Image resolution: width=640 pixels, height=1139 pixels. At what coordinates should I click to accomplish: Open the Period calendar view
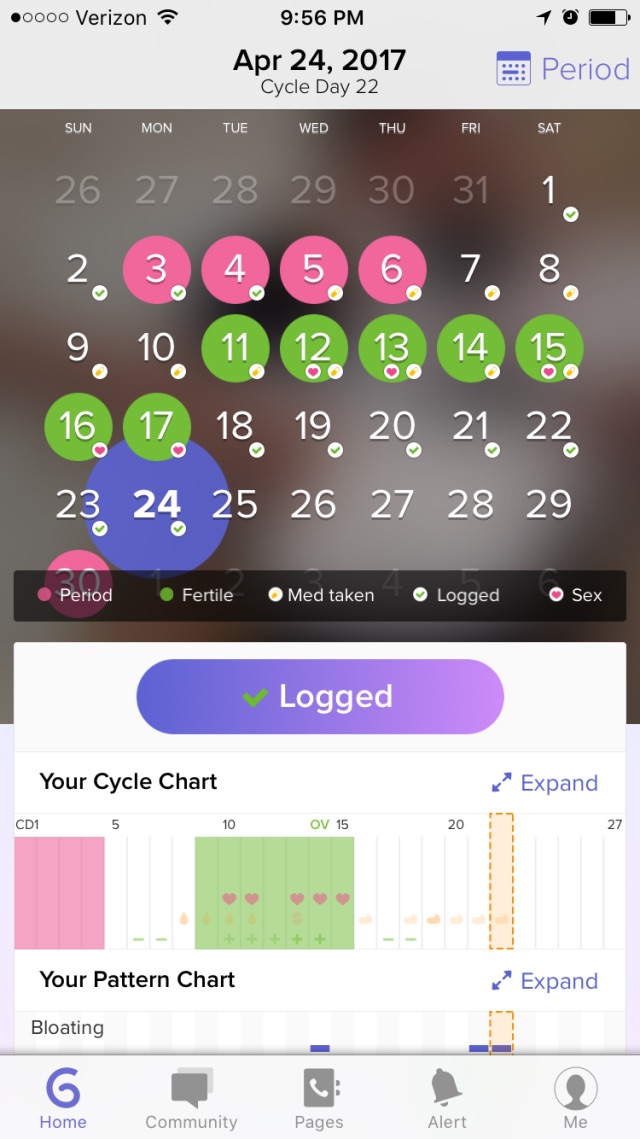click(x=563, y=69)
